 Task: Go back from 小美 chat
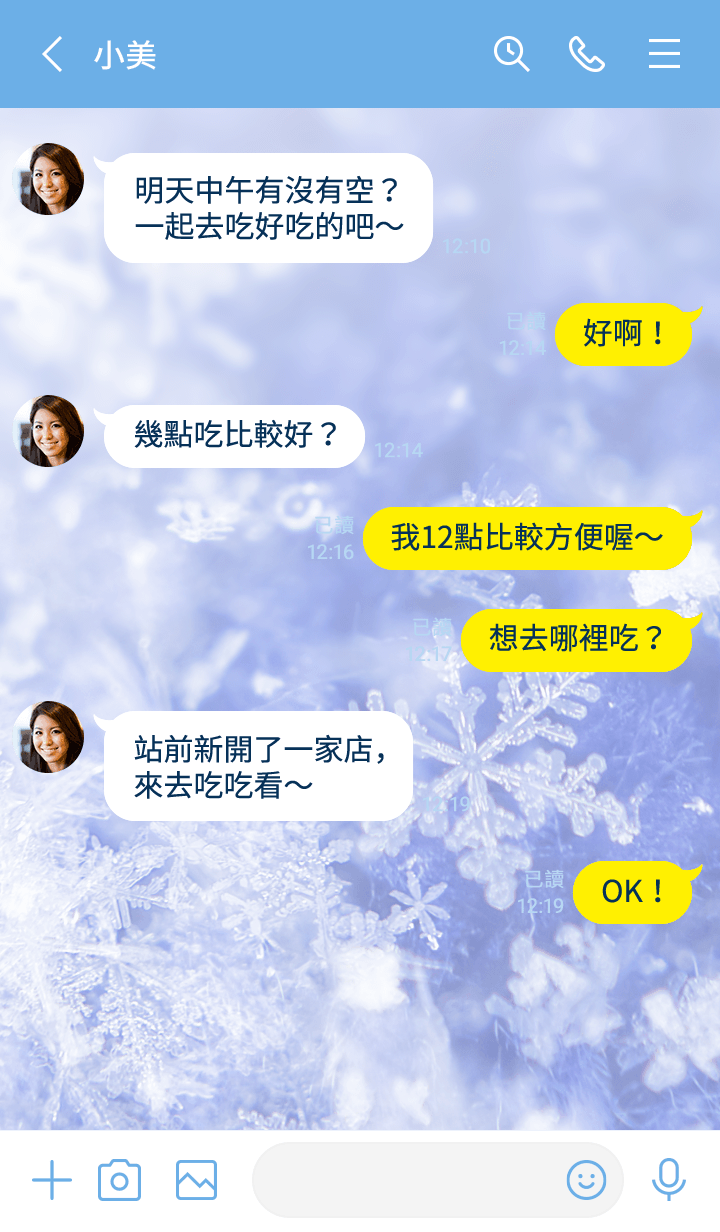(52, 54)
